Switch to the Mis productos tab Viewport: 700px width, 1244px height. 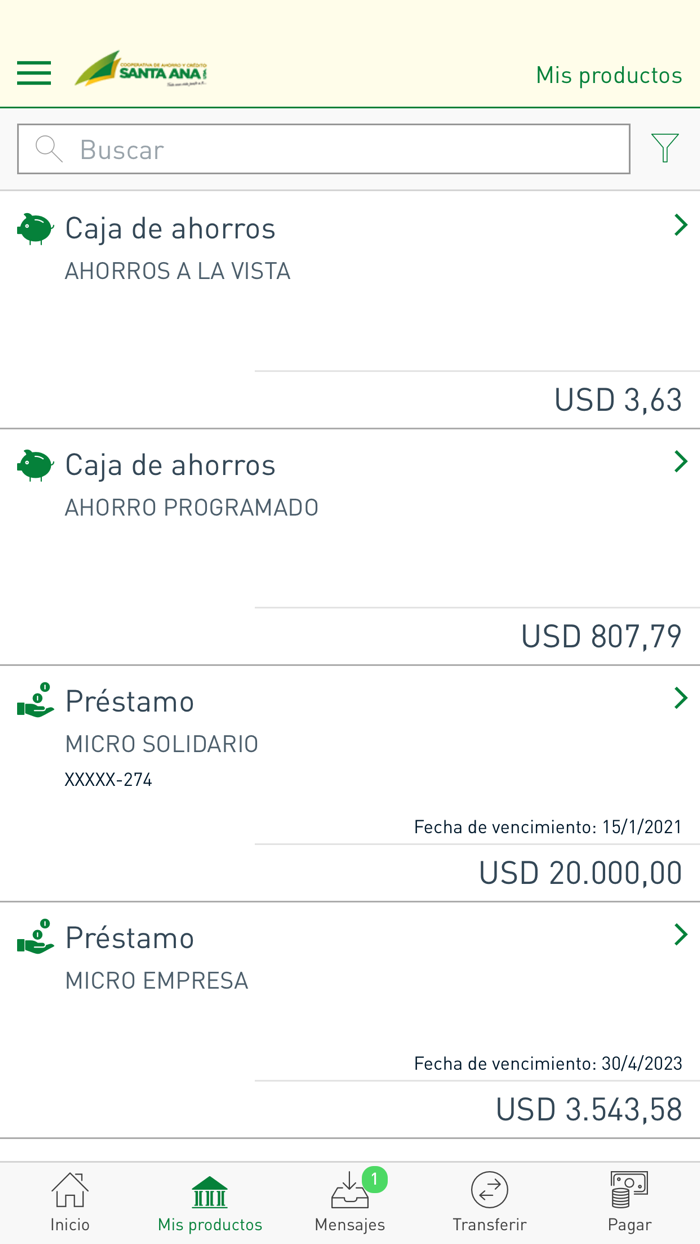point(210,1202)
